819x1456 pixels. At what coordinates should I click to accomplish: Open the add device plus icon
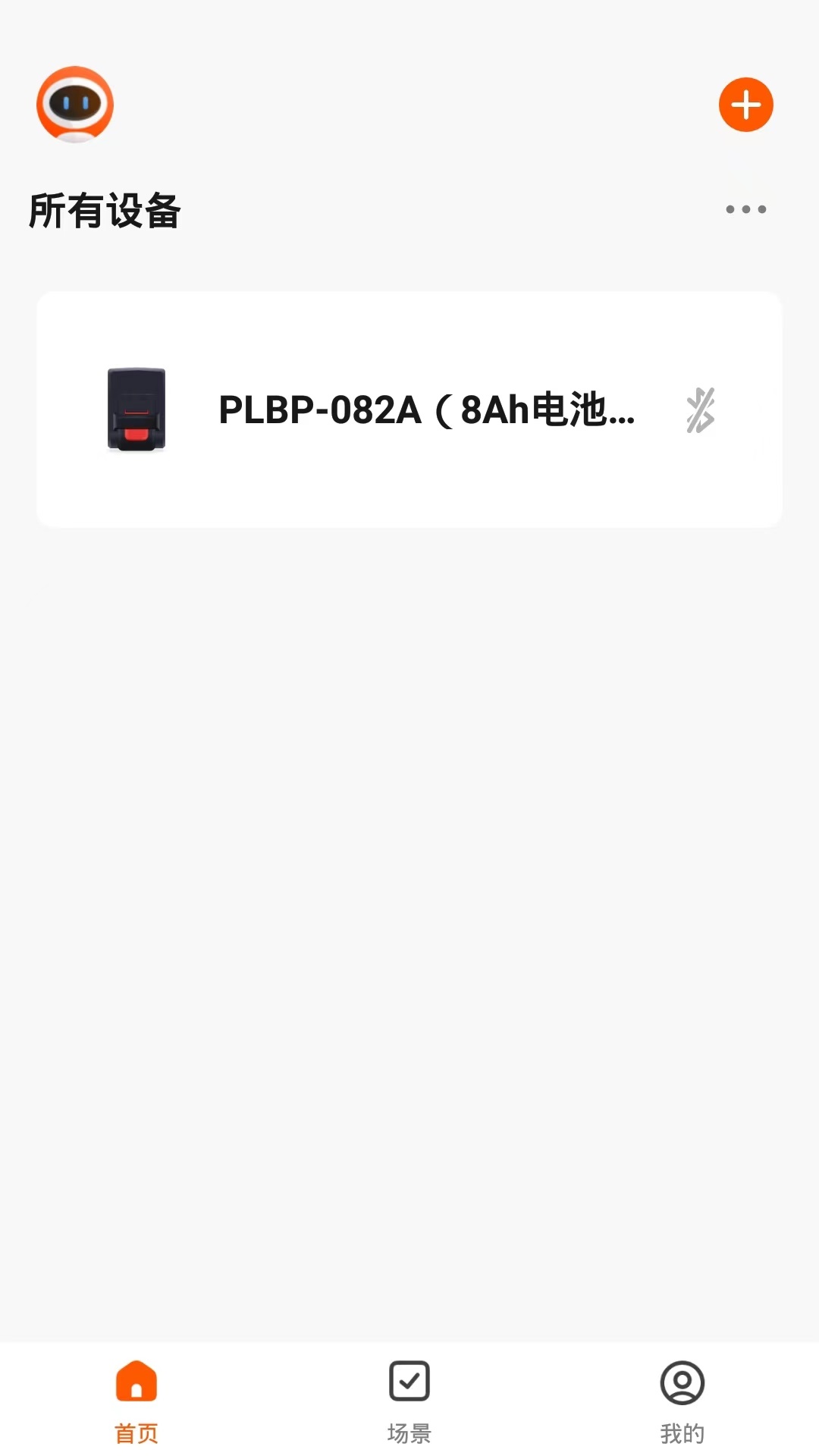[x=745, y=105]
